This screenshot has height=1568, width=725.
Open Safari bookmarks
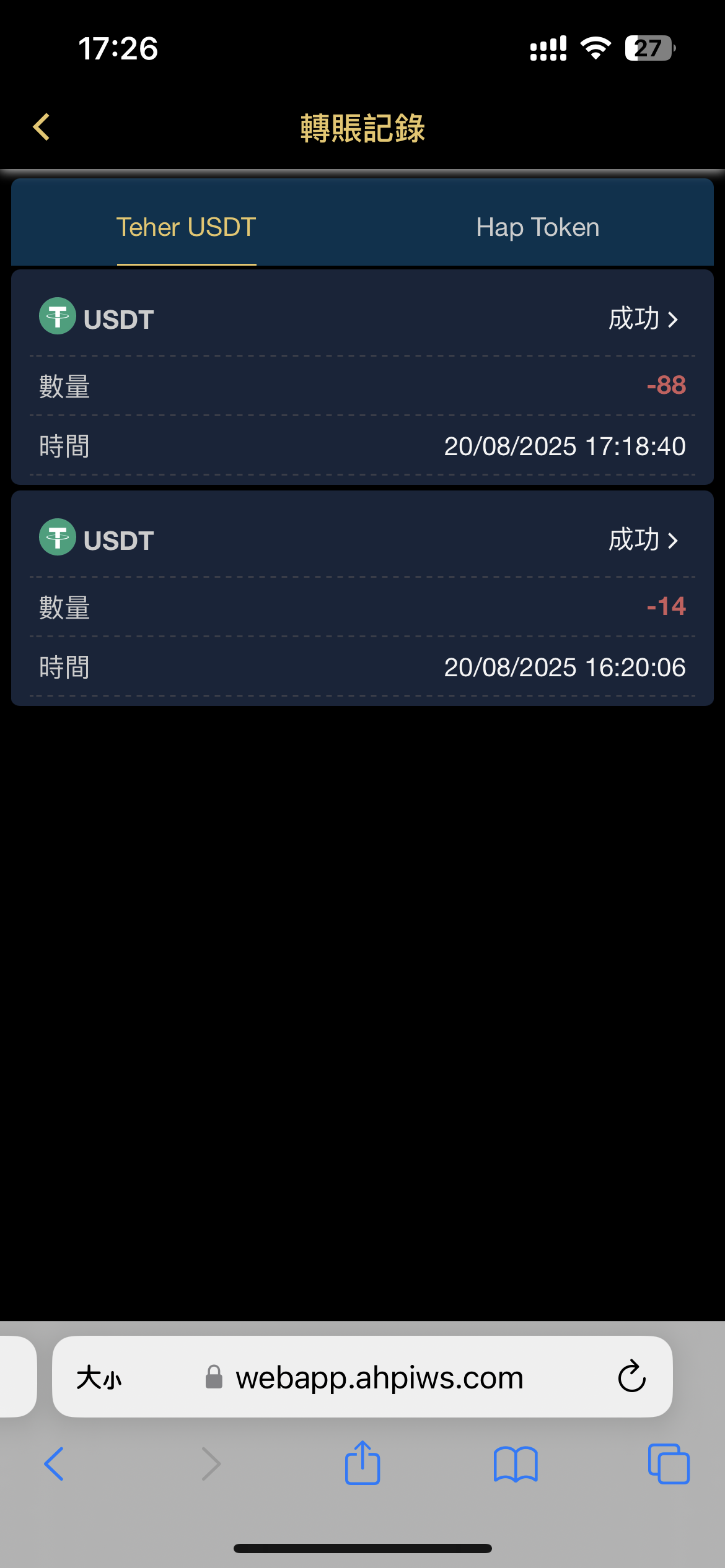[x=516, y=1465]
